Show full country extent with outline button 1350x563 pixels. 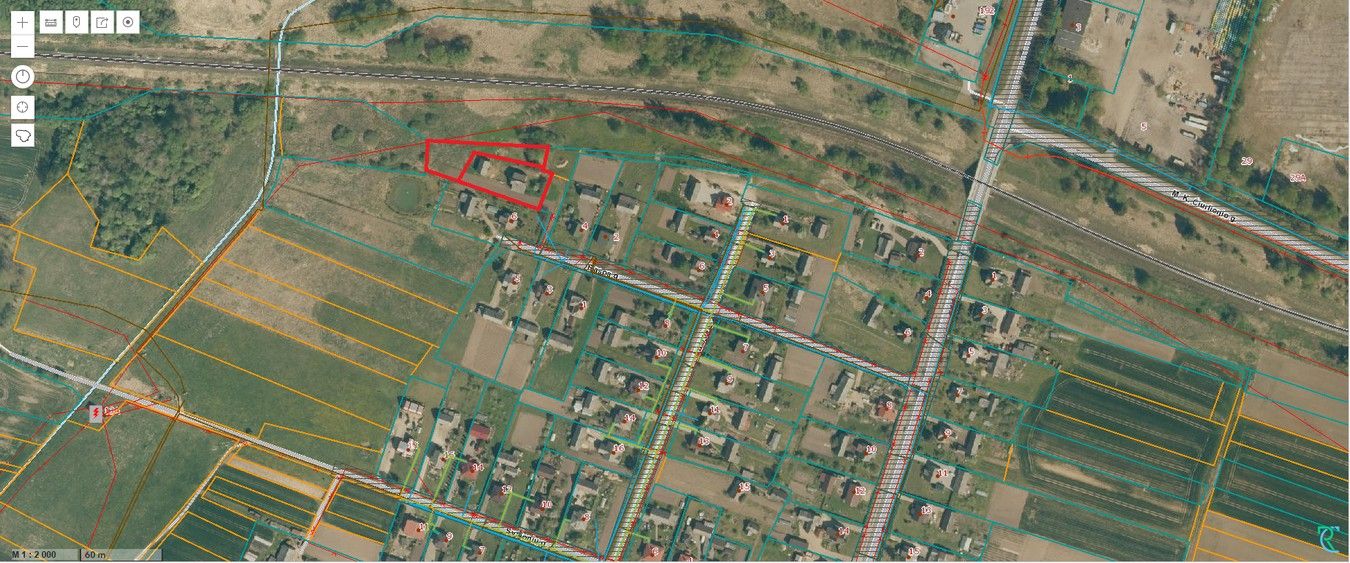23,135
